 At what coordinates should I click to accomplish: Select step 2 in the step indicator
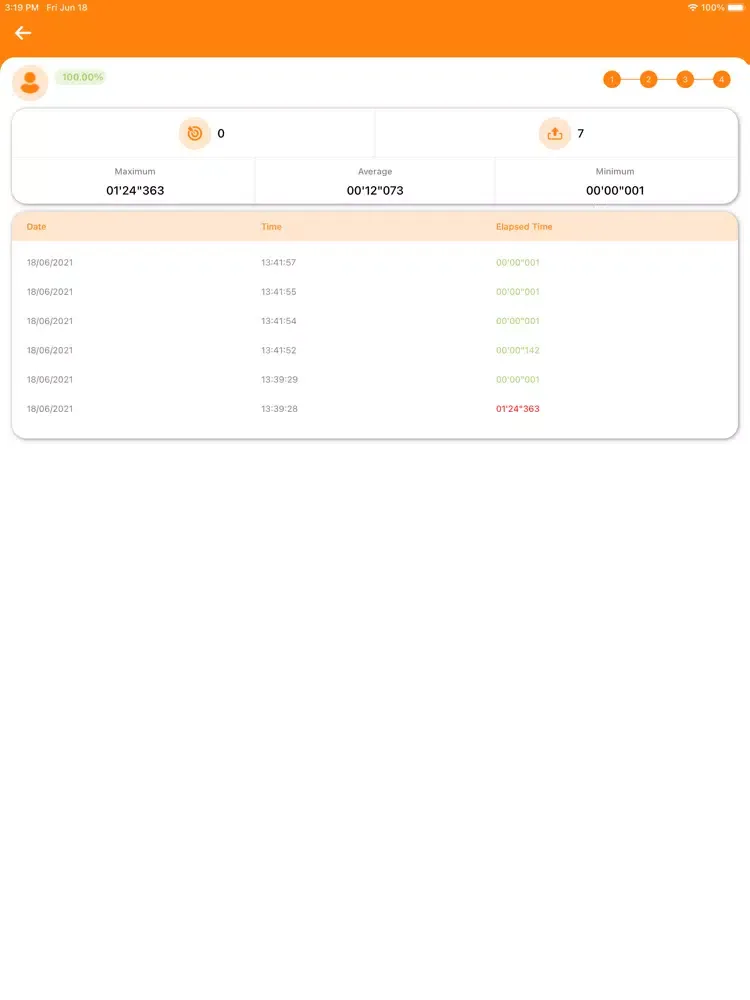click(x=648, y=80)
